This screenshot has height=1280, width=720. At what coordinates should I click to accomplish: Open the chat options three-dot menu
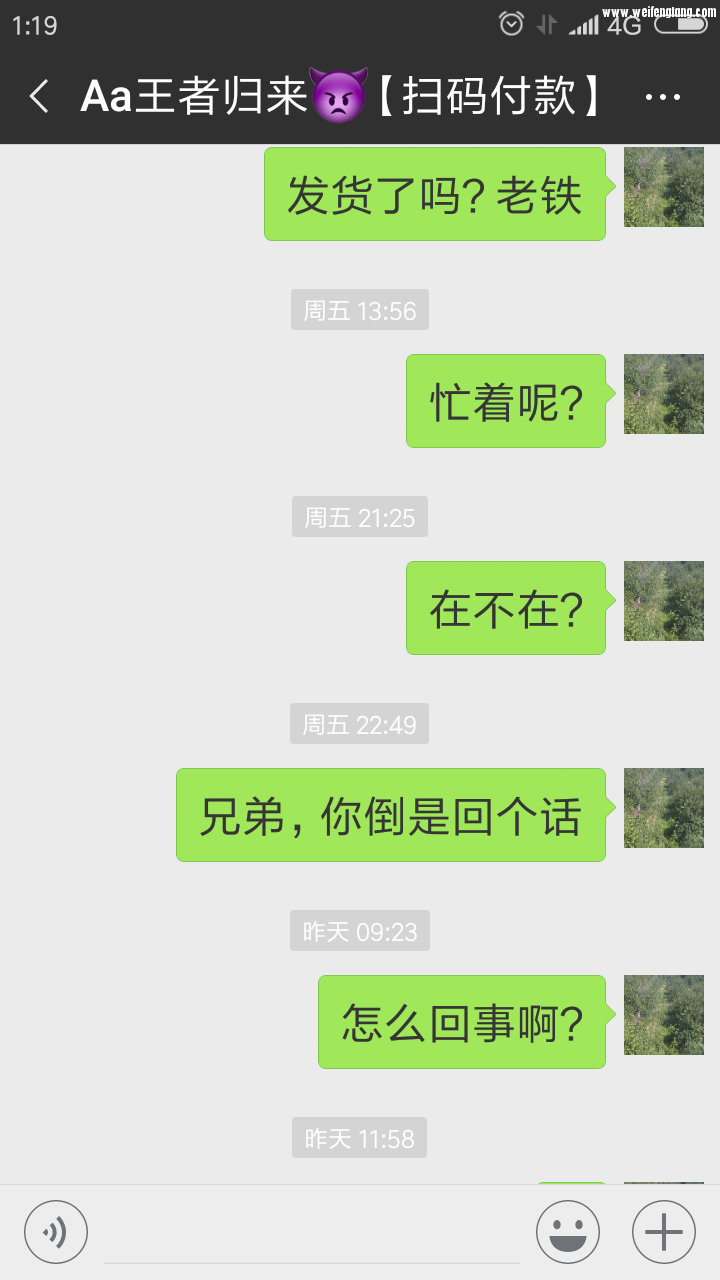(663, 95)
